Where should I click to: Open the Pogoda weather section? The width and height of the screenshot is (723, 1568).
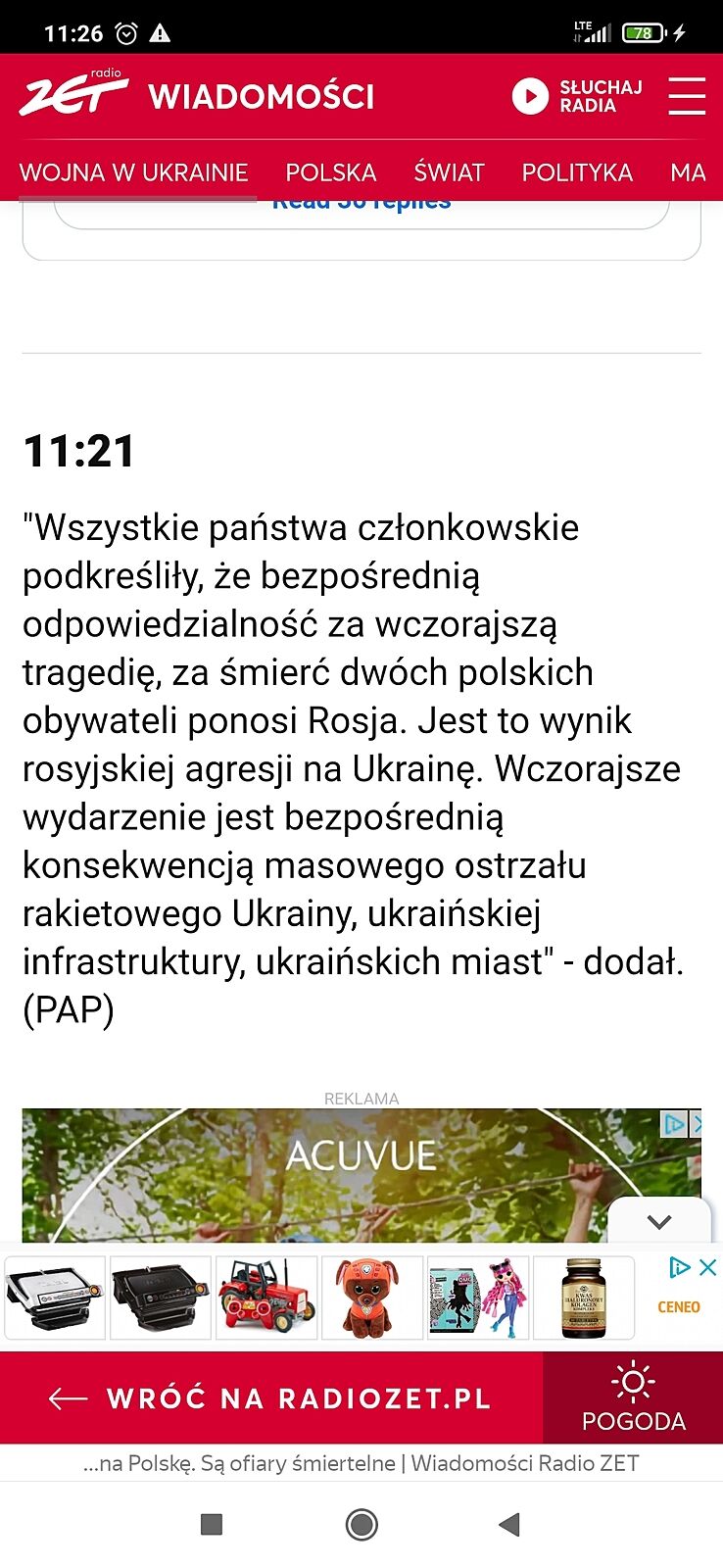633,1398
